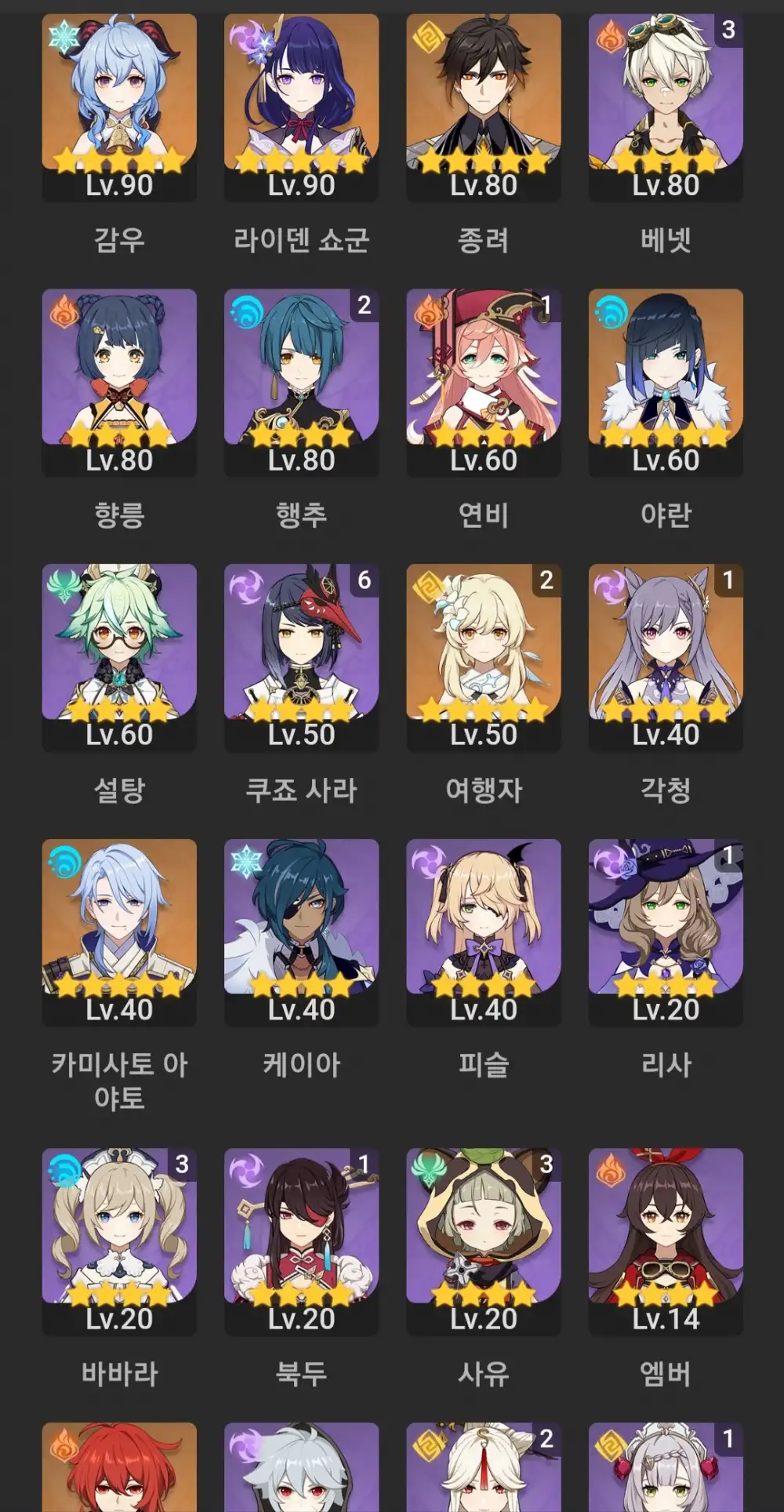784x1512 pixels.
Task: Select the 쿠죠 사라 character tile
Action: coord(301,656)
